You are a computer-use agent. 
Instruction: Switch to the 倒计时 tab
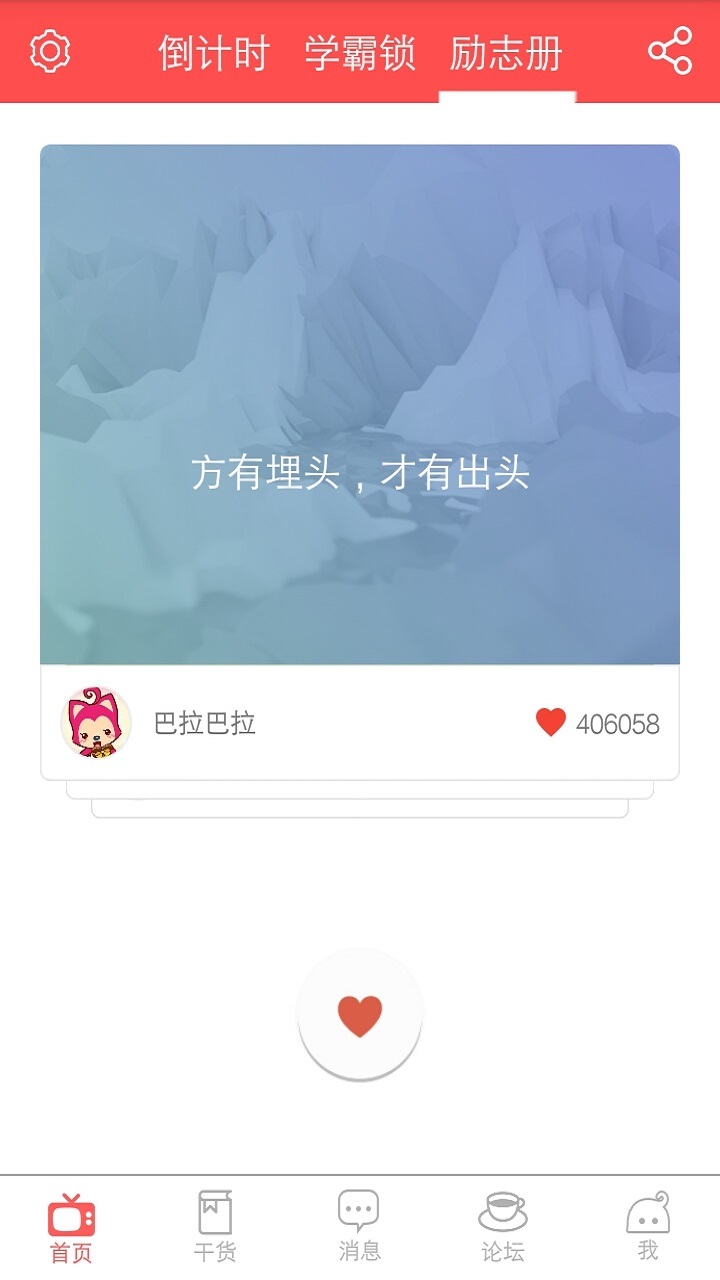[x=214, y=53]
